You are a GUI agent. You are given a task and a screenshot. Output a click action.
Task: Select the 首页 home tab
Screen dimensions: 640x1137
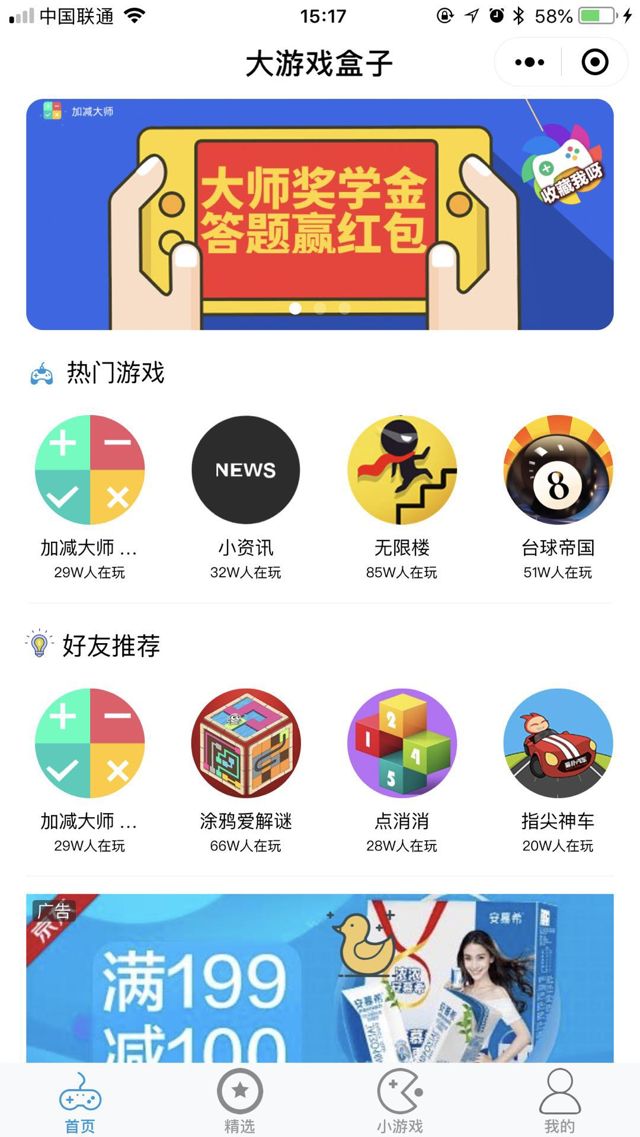point(80,1100)
